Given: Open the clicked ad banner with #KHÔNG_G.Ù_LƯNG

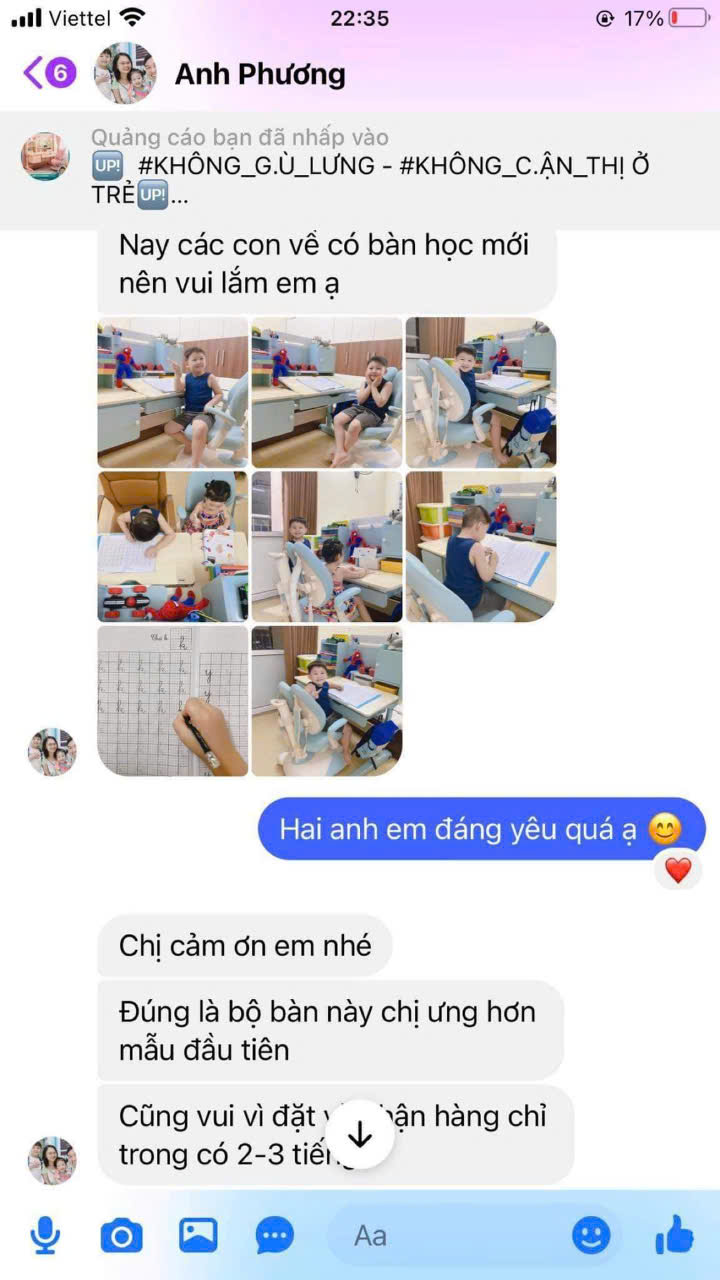Looking at the screenshot, I should pyautogui.click(x=360, y=167).
